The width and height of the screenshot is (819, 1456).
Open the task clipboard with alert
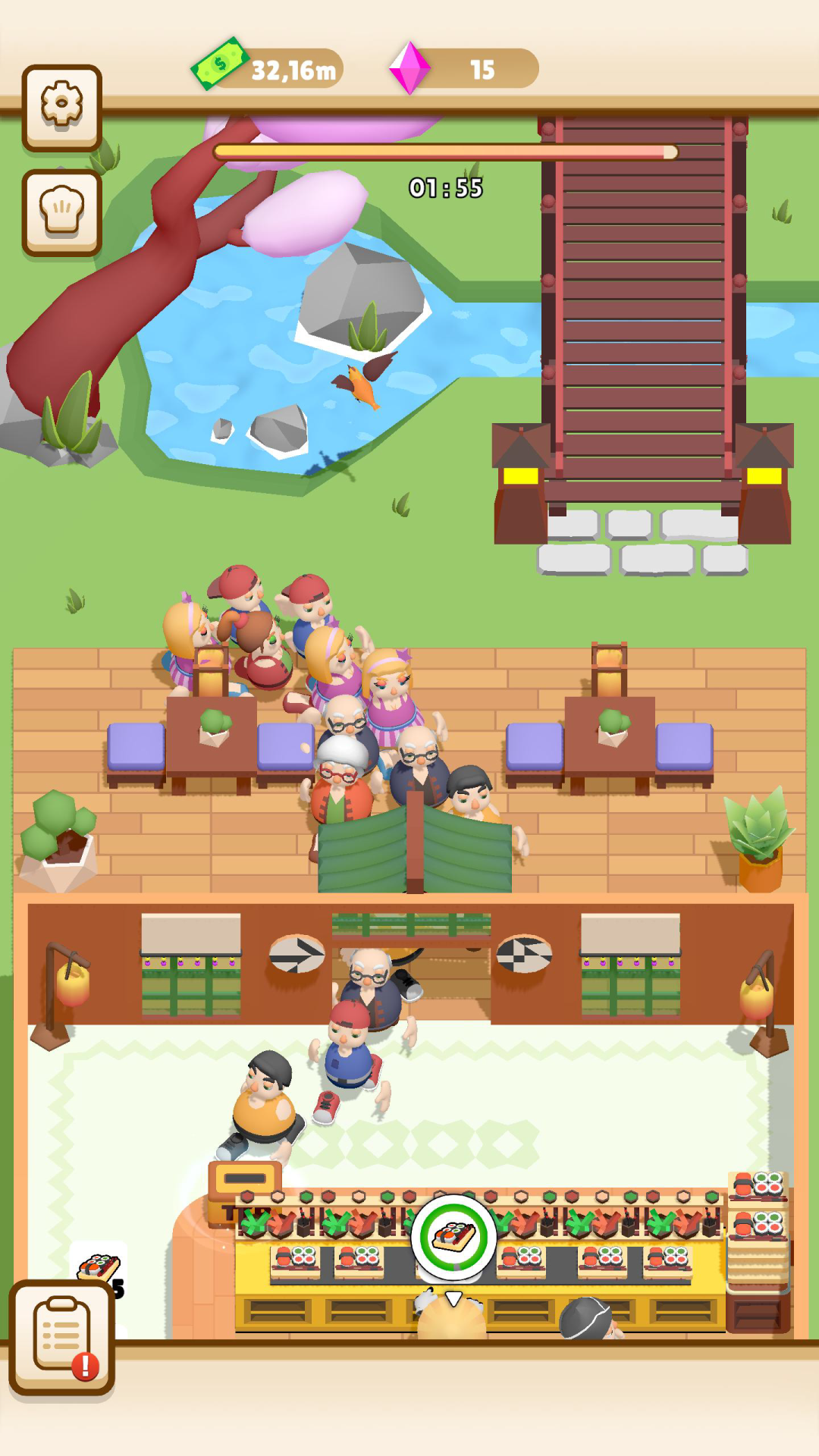[62, 1338]
